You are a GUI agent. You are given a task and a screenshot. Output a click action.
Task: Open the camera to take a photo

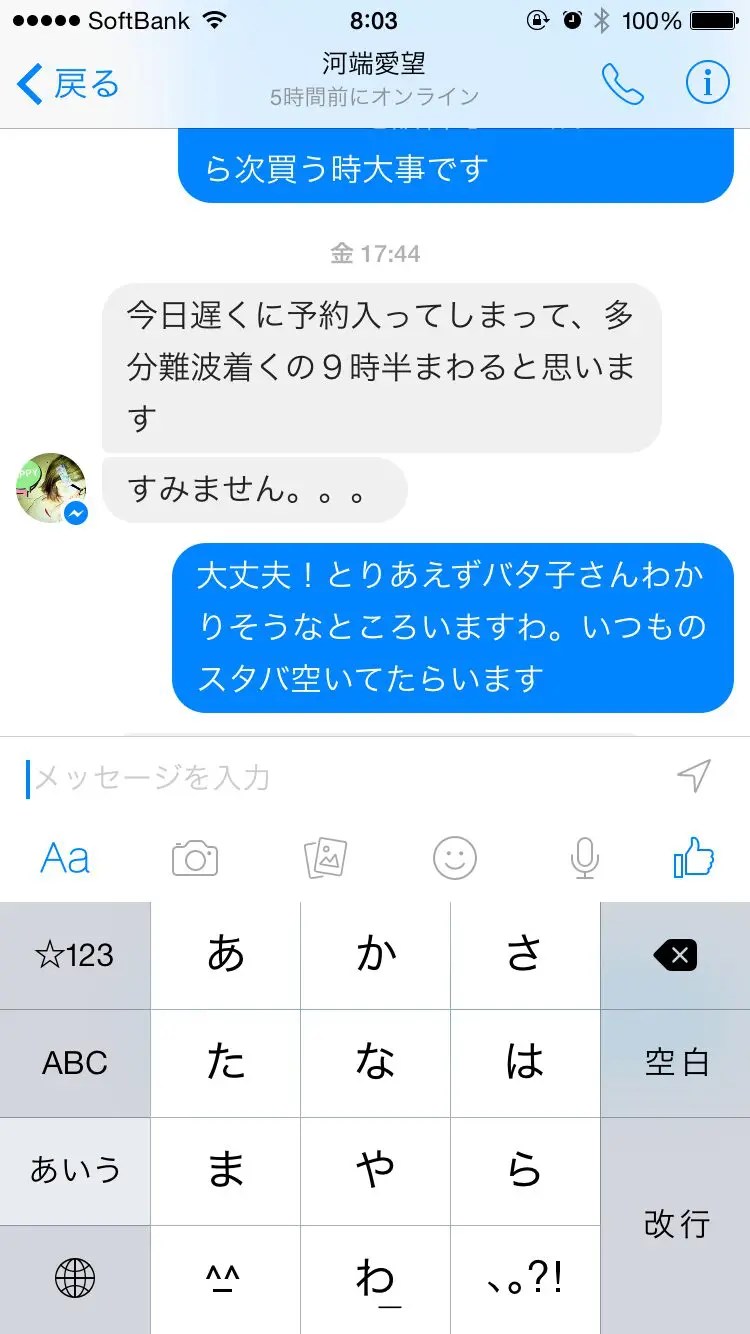click(195, 858)
